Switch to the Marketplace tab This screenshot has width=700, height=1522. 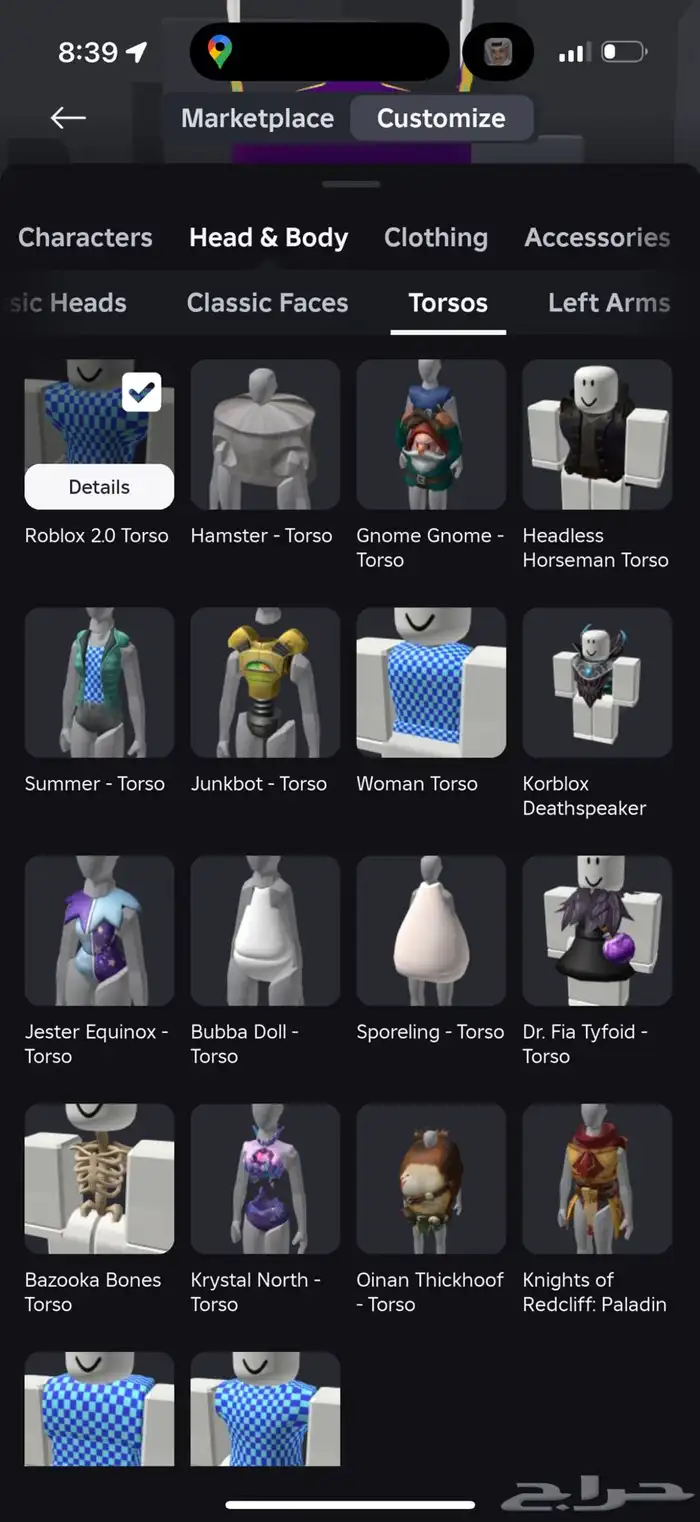pyautogui.click(x=258, y=118)
